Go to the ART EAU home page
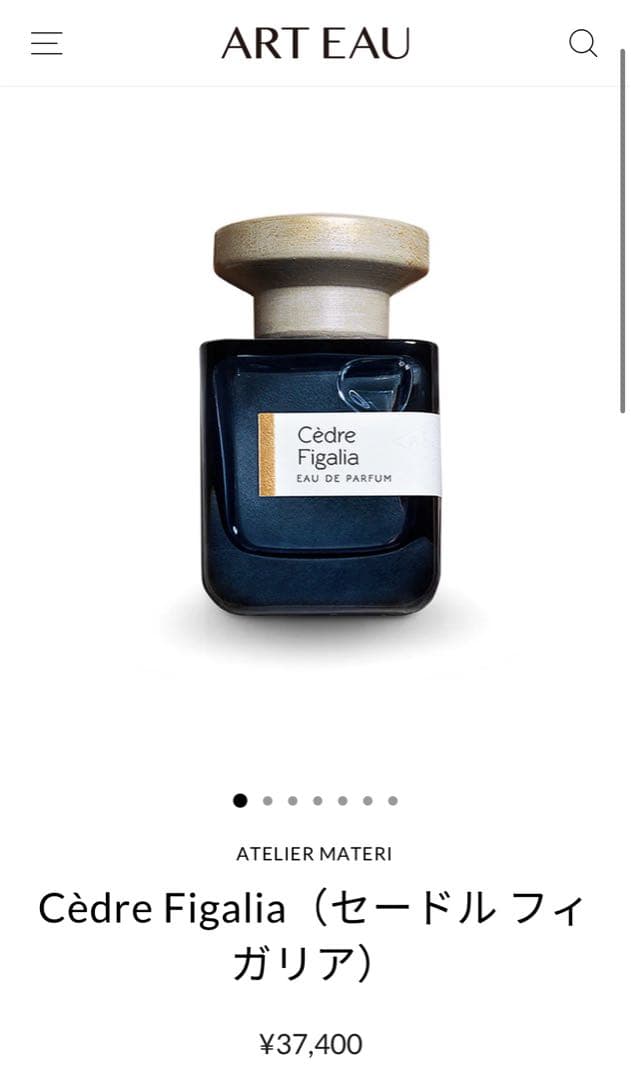The image size is (631, 1080). [315, 43]
